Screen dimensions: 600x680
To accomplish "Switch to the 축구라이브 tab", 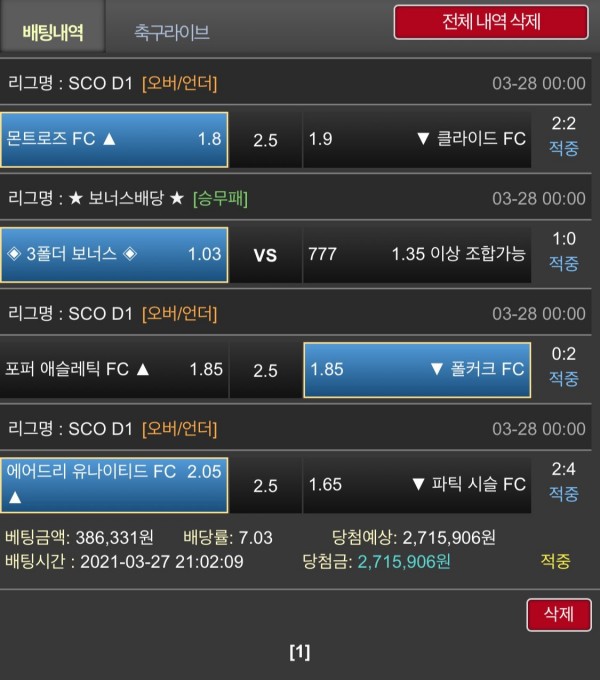I will click(171, 31).
